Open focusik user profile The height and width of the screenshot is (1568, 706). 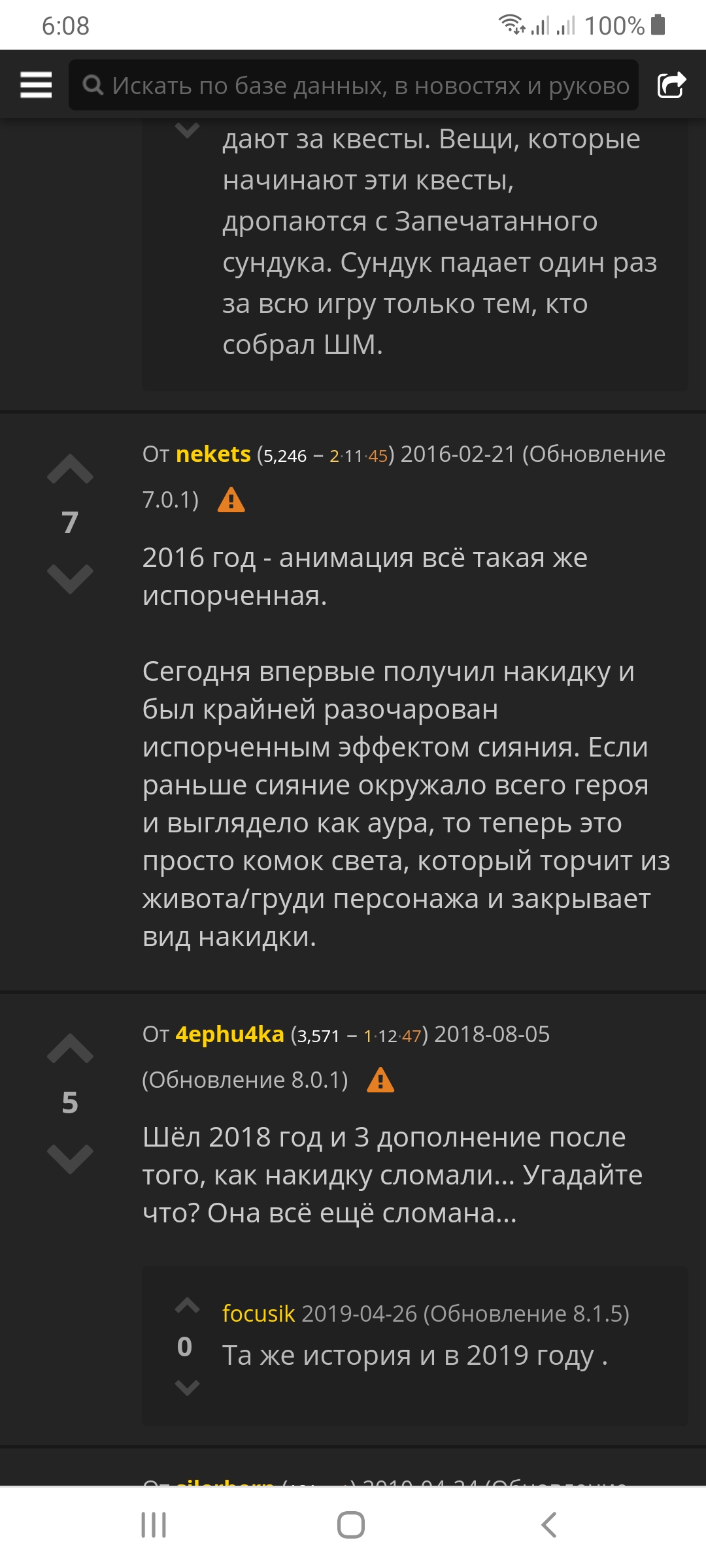(x=258, y=1313)
